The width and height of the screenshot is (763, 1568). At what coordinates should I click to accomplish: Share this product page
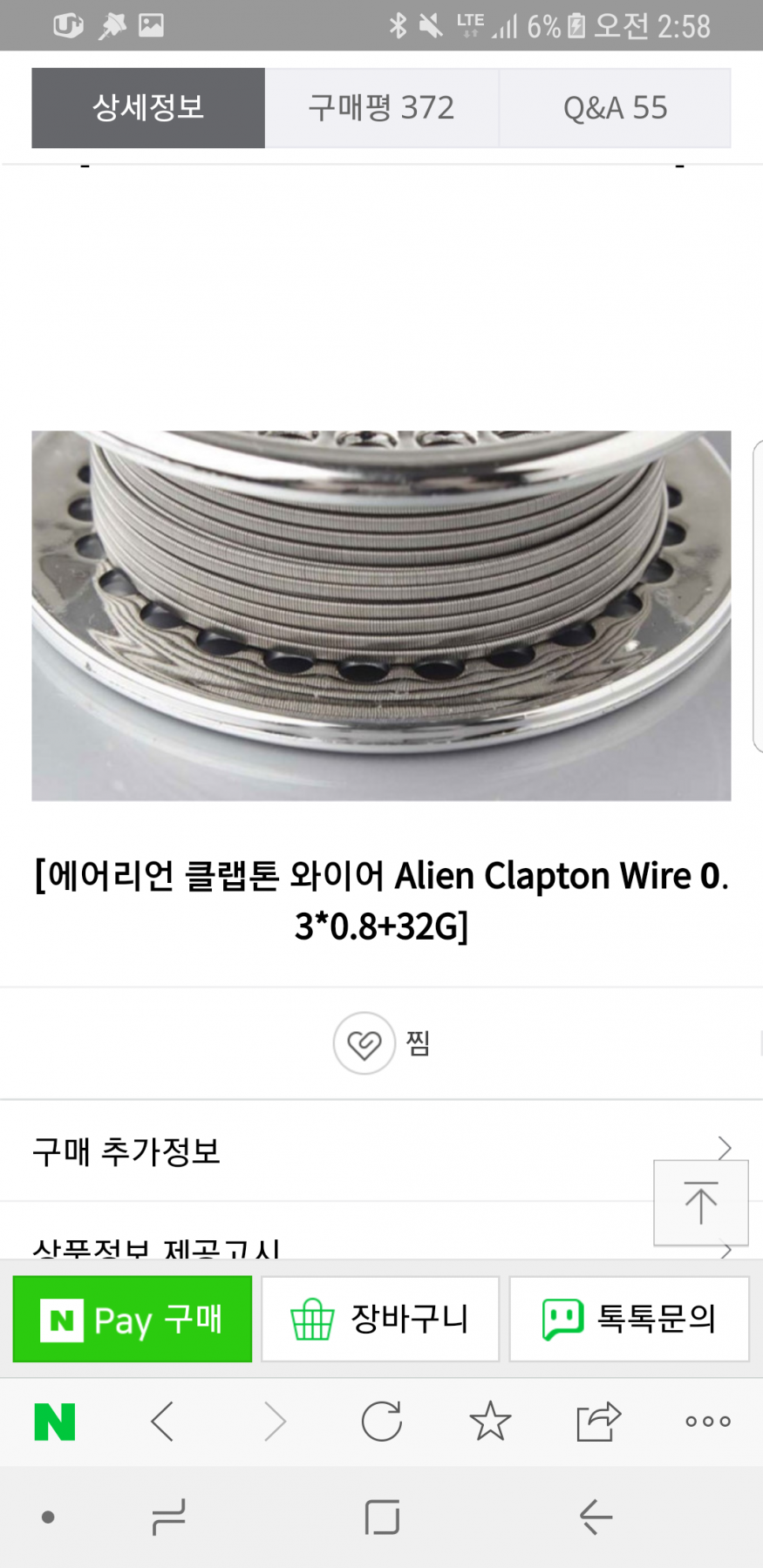coord(598,1422)
